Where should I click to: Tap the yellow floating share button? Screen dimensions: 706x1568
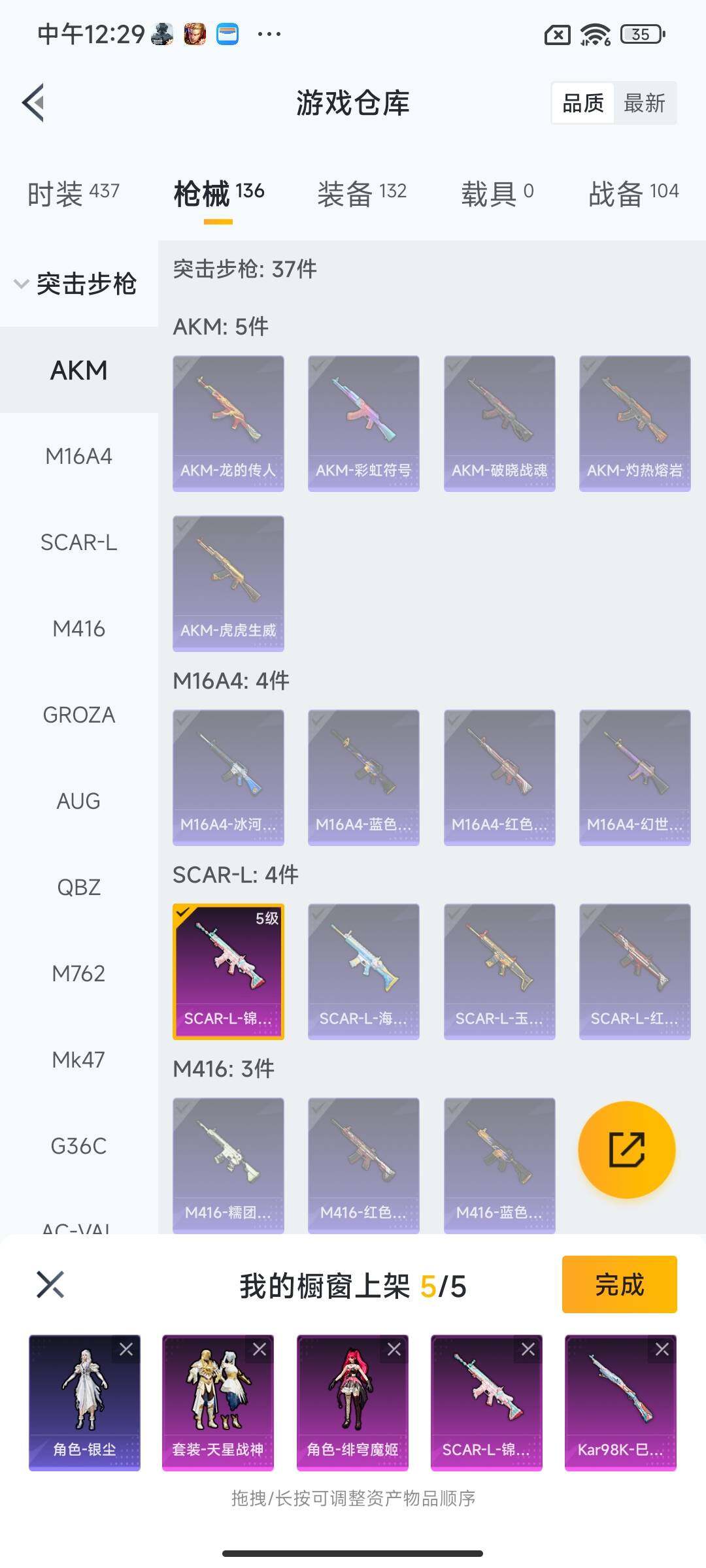(626, 1149)
